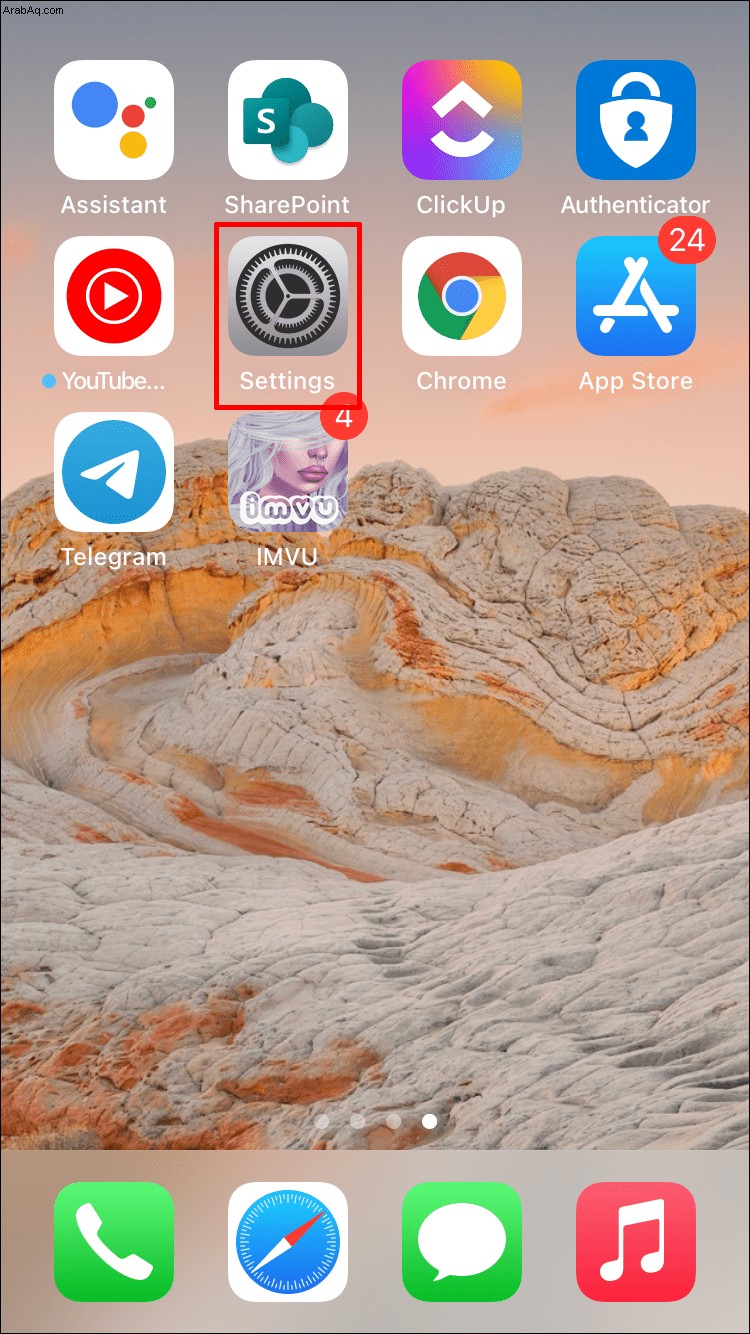Launch the IMVU app

[x=288, y=472]
